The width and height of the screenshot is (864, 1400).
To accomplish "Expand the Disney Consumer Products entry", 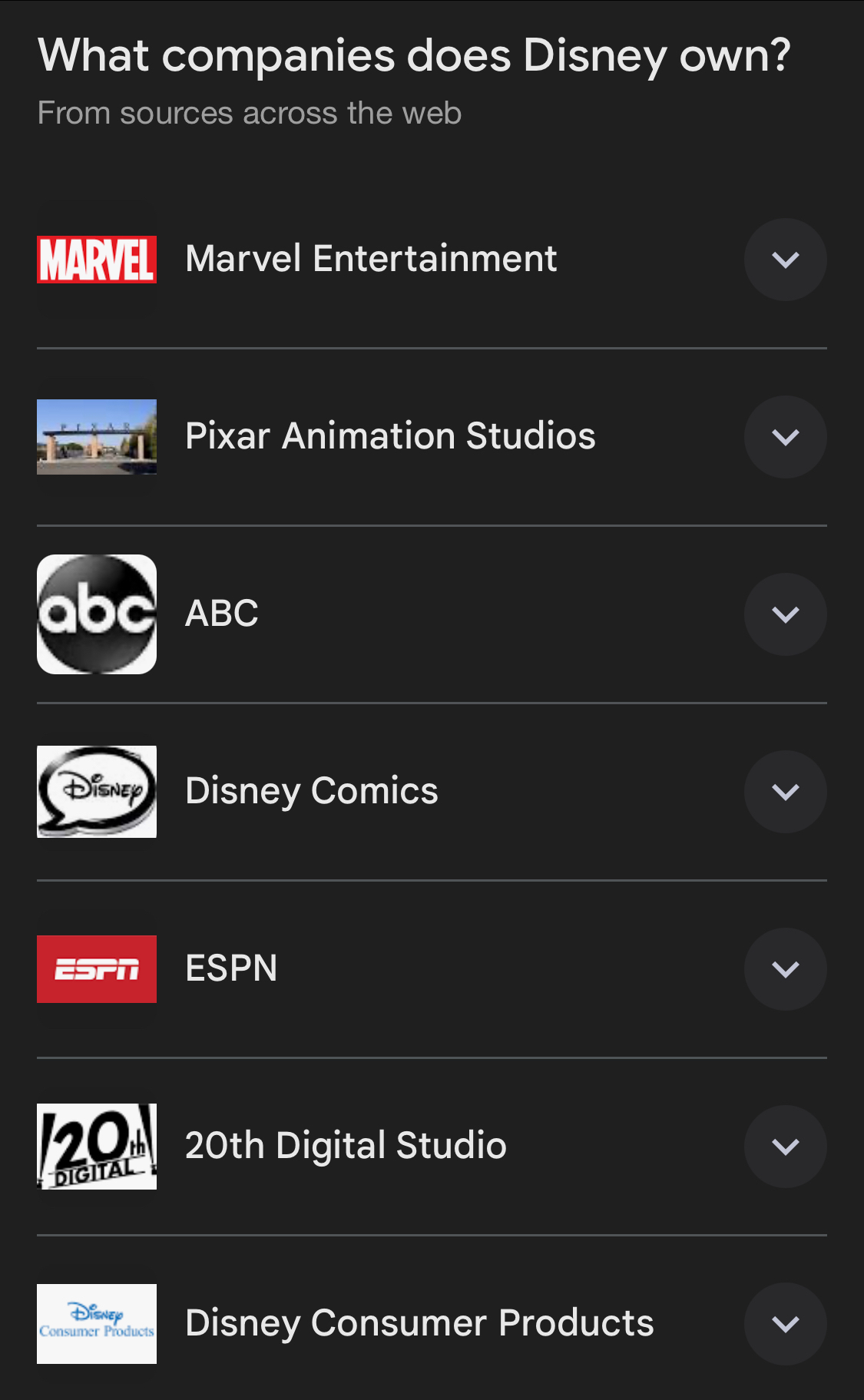I will 785,1324.
